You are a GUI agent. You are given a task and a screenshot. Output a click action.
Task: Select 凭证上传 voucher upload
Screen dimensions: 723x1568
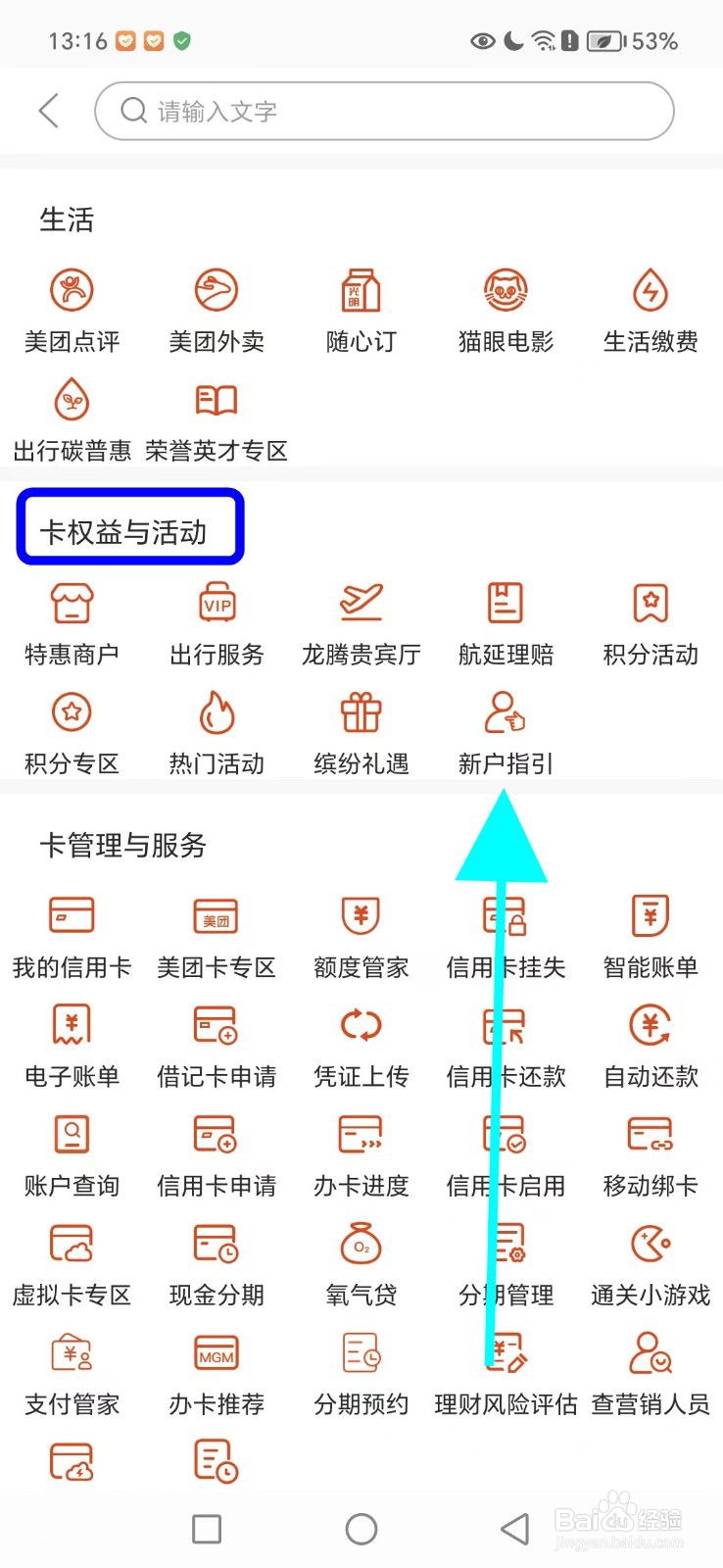361,1044
